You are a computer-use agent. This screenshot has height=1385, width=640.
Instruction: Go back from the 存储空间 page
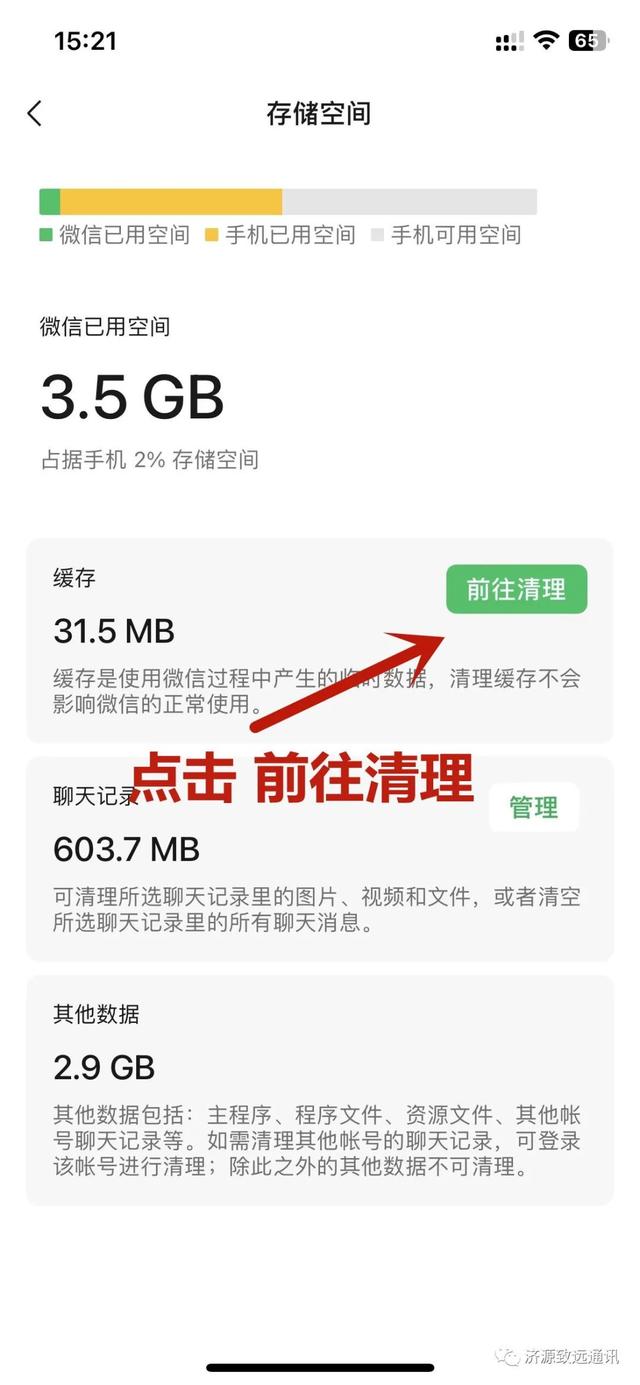(x=35, y=113)
